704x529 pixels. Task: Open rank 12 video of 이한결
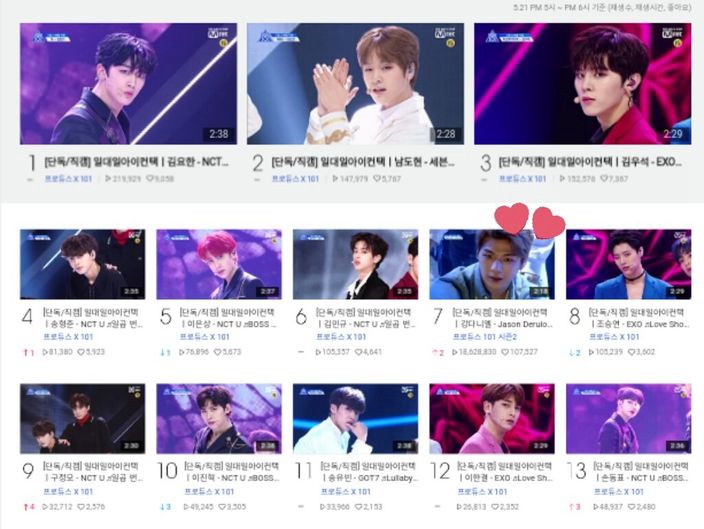491,419
